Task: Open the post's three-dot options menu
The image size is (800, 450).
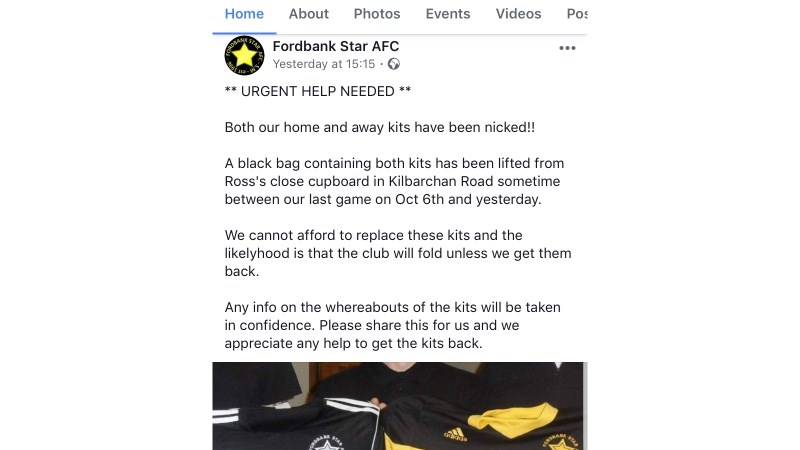Action: [x=567, y=48]
